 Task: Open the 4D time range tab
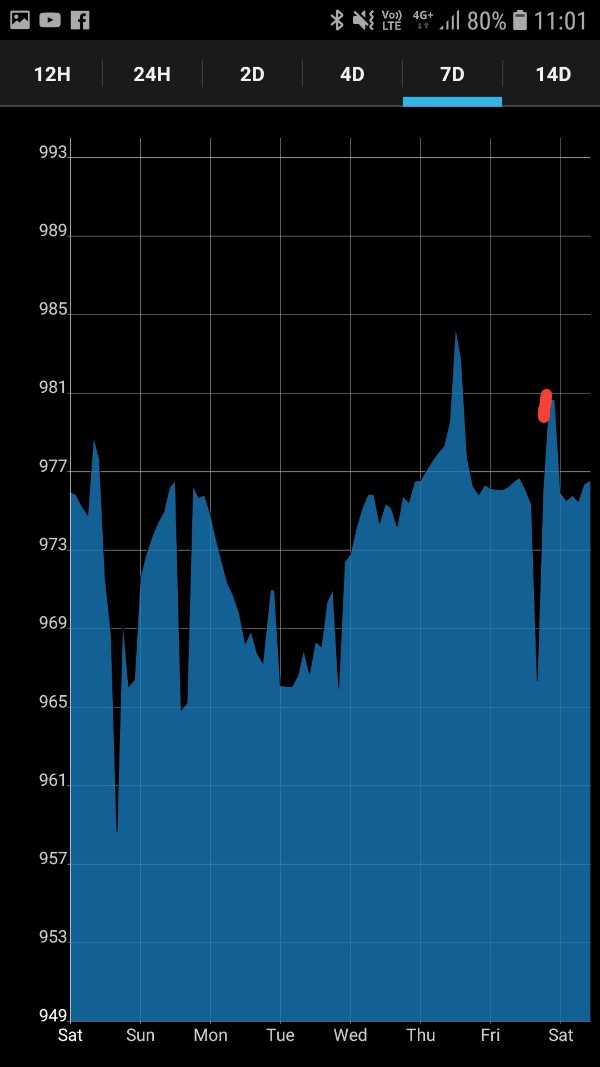[352, 73]
